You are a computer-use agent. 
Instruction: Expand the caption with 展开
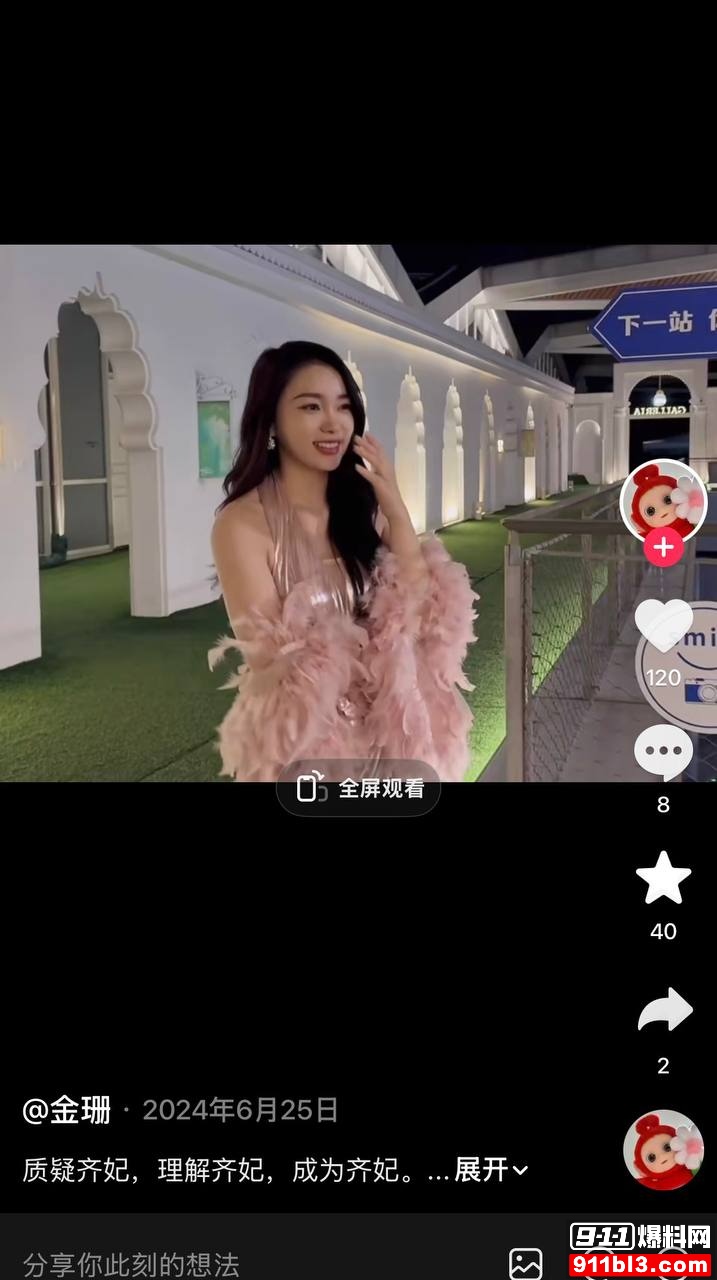pyautogui.click(x=491, y=1170)
